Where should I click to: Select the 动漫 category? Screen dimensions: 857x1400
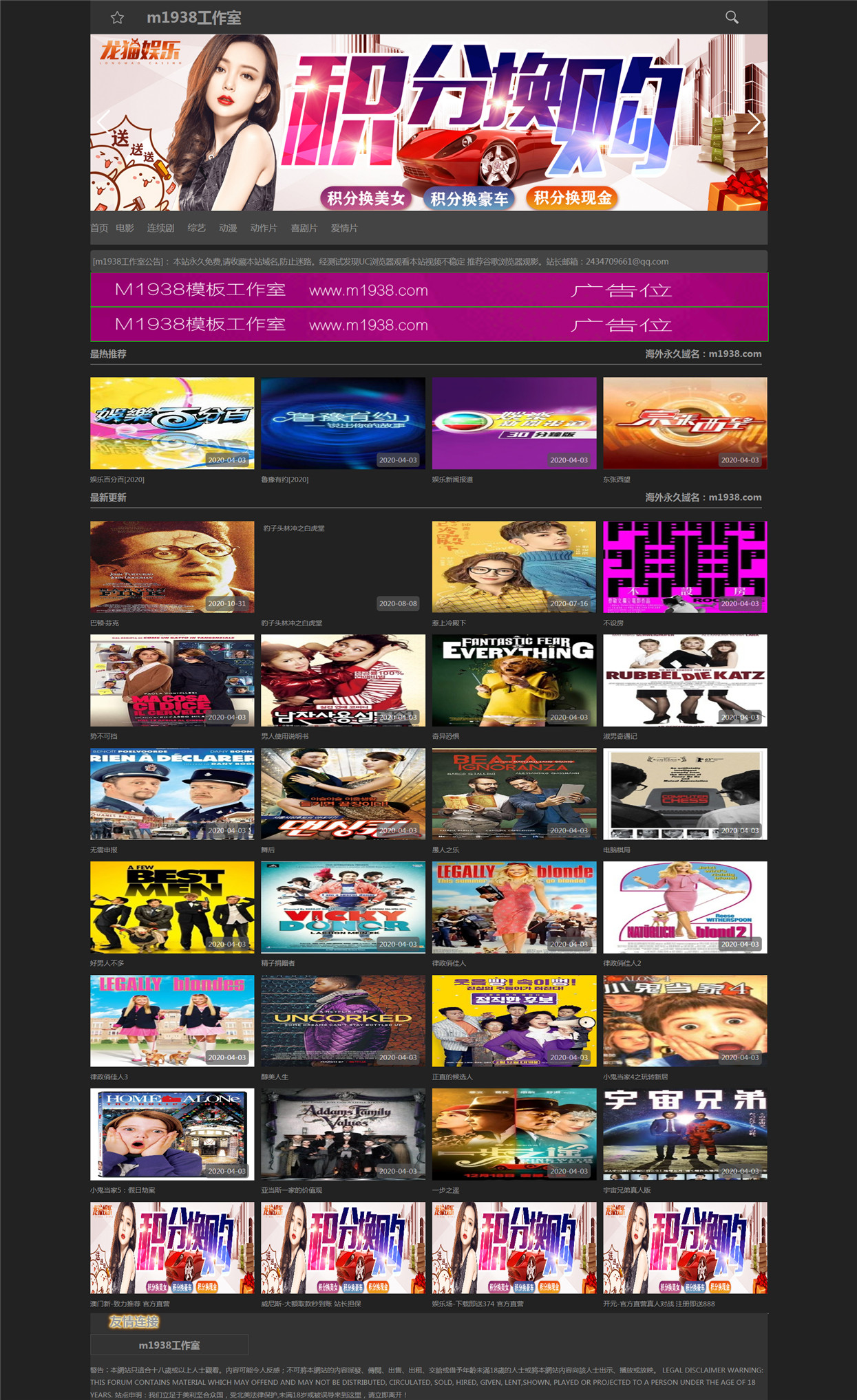[228, 228]
